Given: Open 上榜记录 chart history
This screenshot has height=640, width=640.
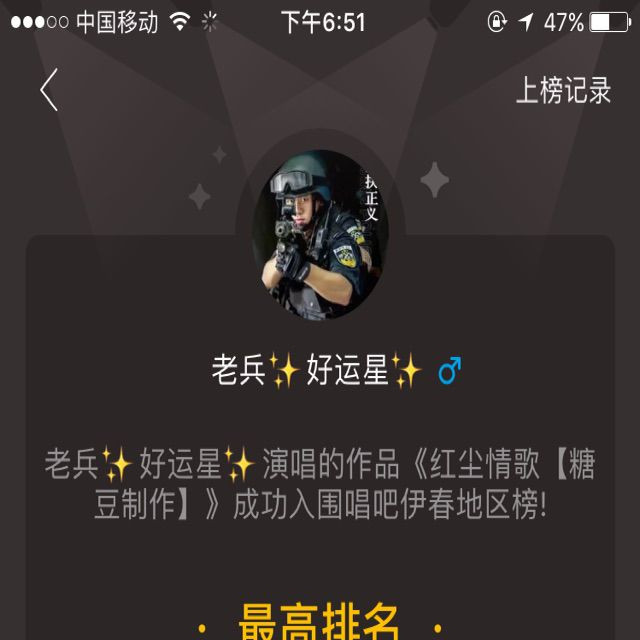Looking at the screenshot, I should [x=563, y=91].
